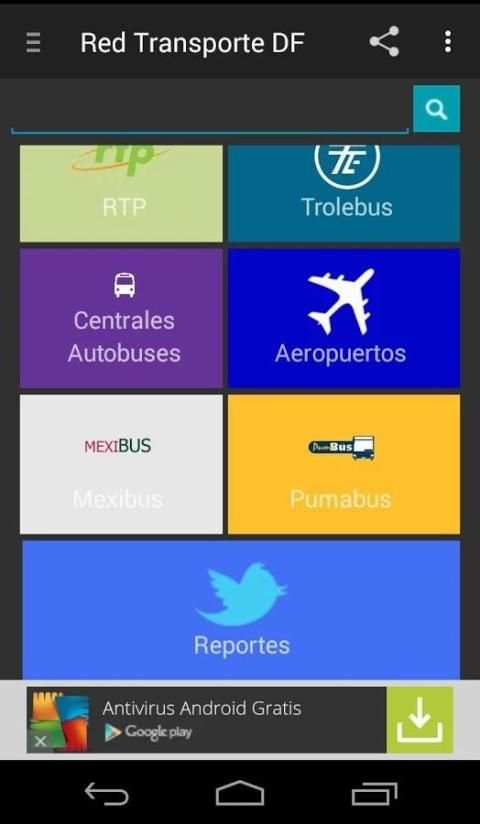Tap the teal search button
This screenshot has height=824, width=480.
point(436,109)
